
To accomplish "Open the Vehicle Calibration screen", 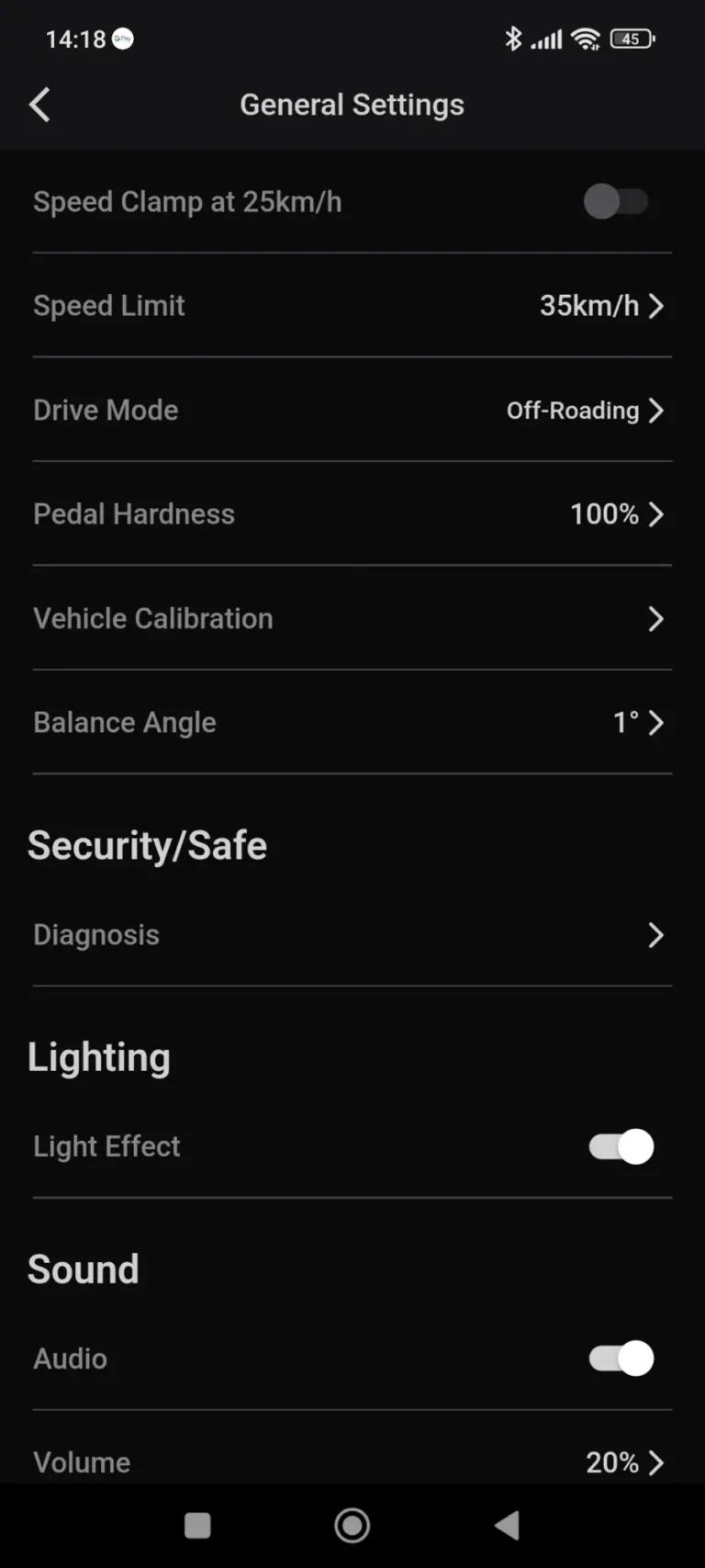I will pos(352,618).
